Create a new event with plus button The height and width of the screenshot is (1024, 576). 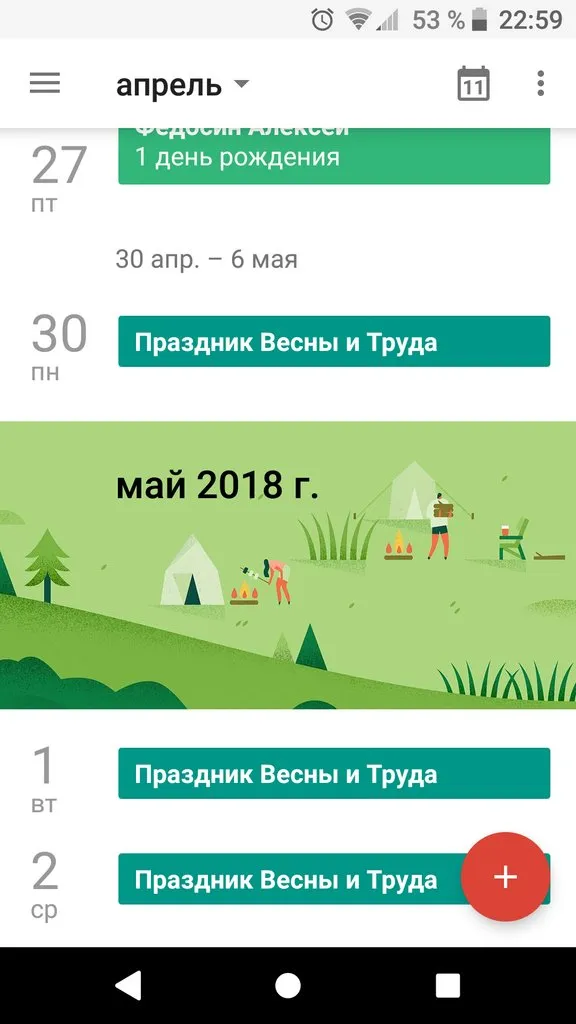tap(505, 876)
